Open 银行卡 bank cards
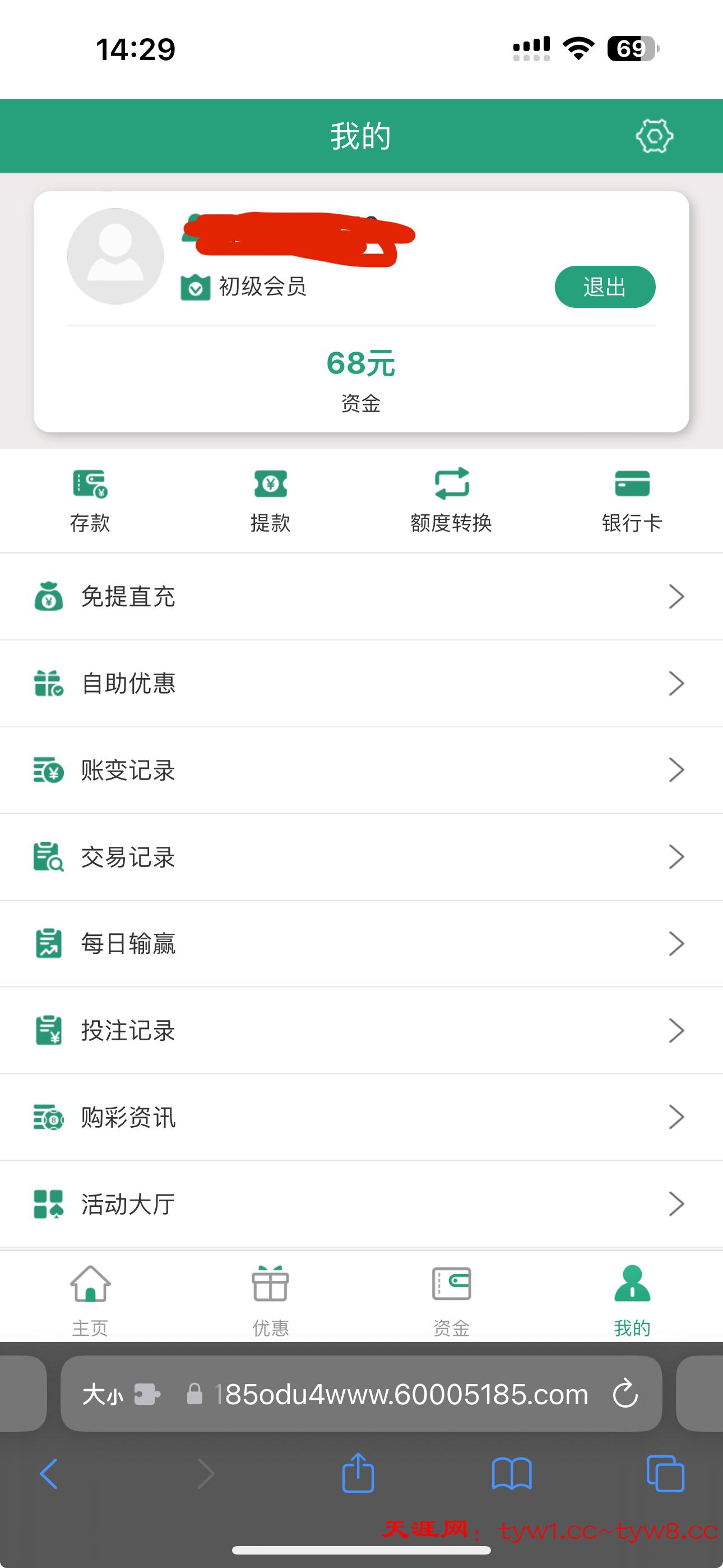The image size is (723, 1568). 632,500
